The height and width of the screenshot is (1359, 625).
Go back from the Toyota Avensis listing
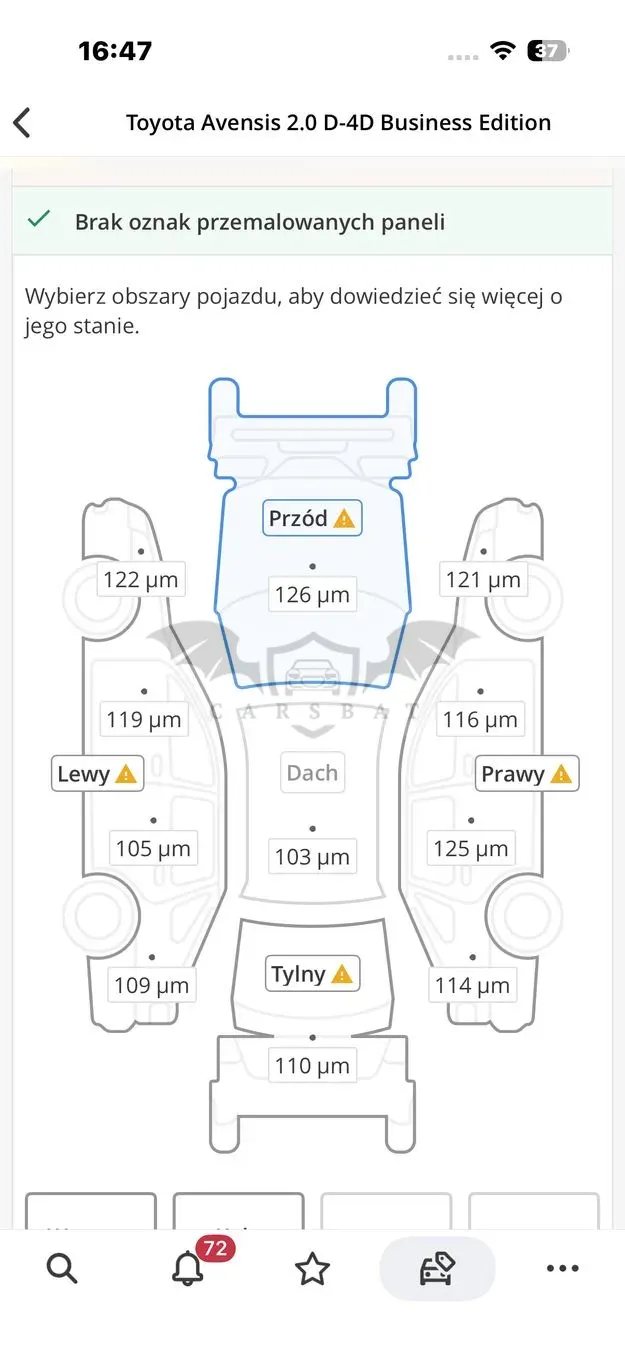click(22, 123)
